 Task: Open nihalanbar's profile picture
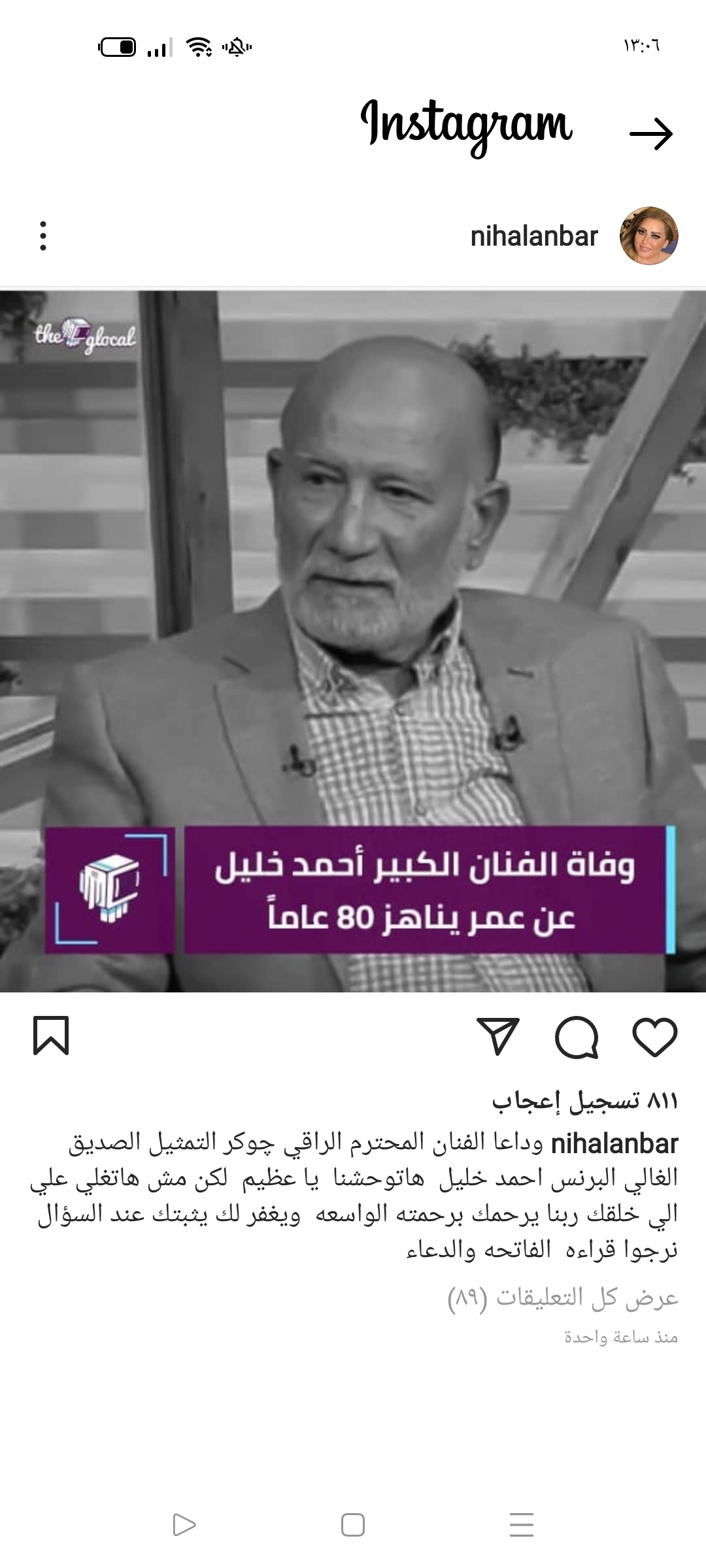click(648, 236)
